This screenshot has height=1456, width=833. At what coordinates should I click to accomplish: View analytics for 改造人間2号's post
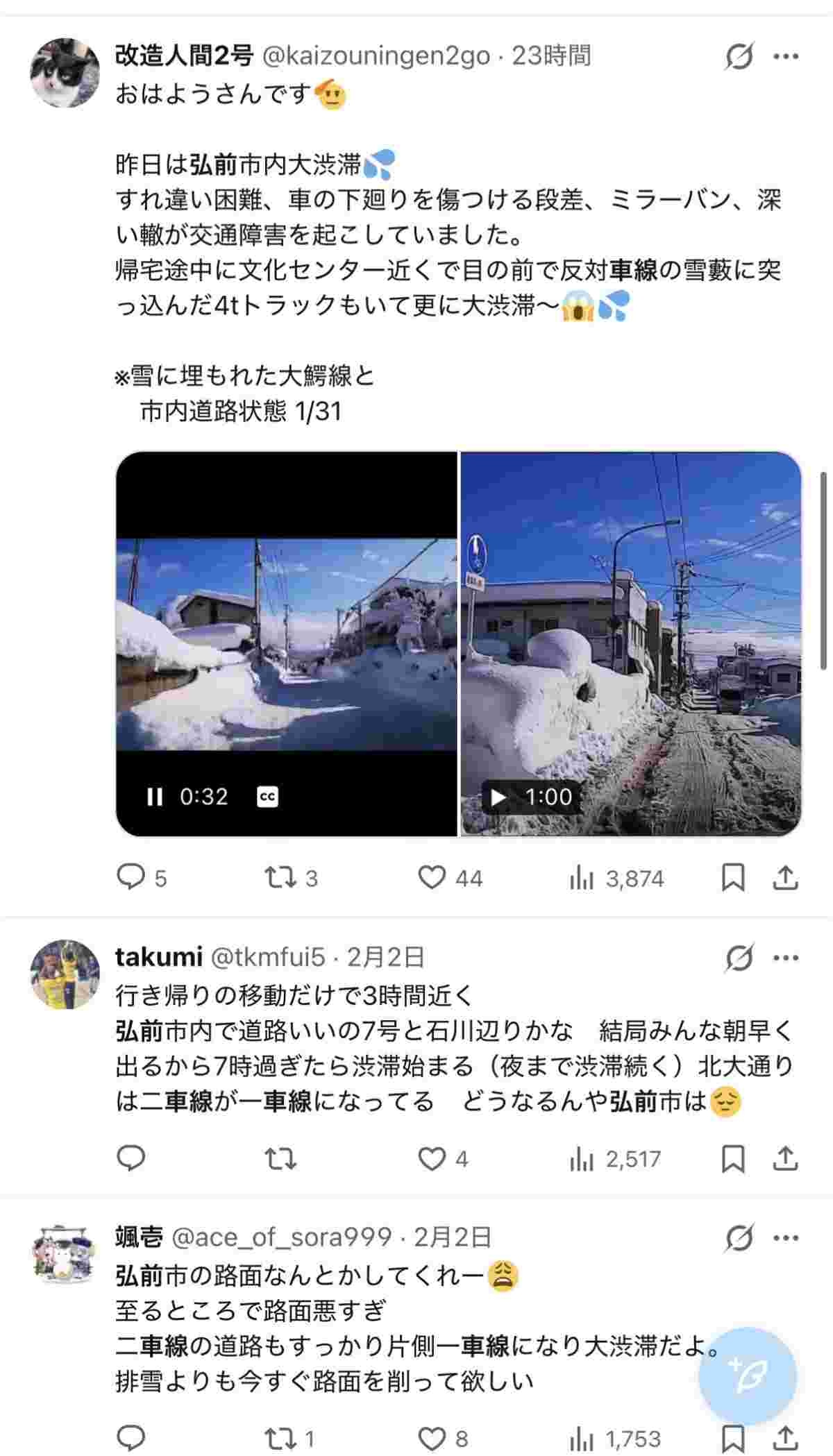coord(581,879)
